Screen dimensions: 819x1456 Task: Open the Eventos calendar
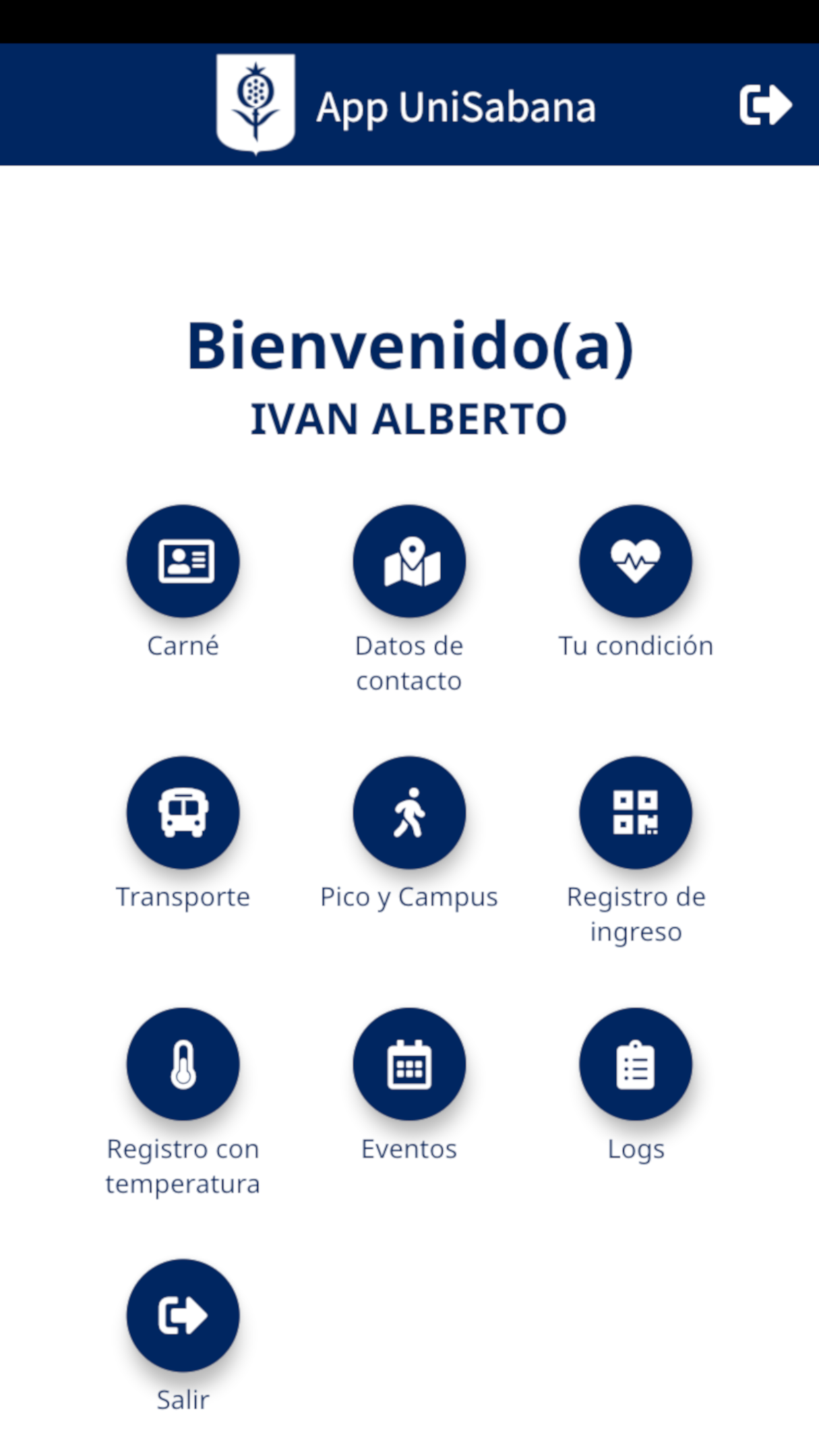click(409, 1064)
